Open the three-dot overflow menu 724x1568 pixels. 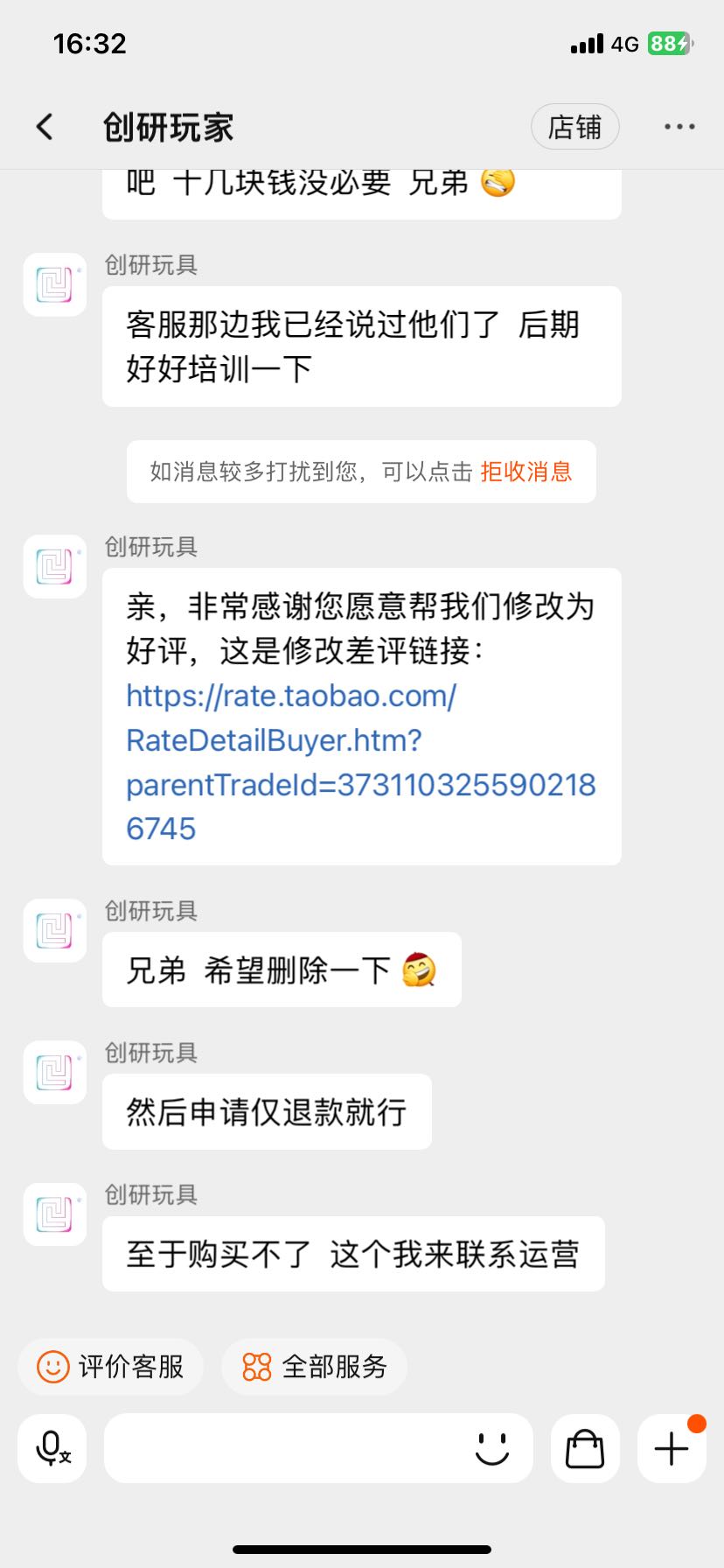(x=679, y=127)
